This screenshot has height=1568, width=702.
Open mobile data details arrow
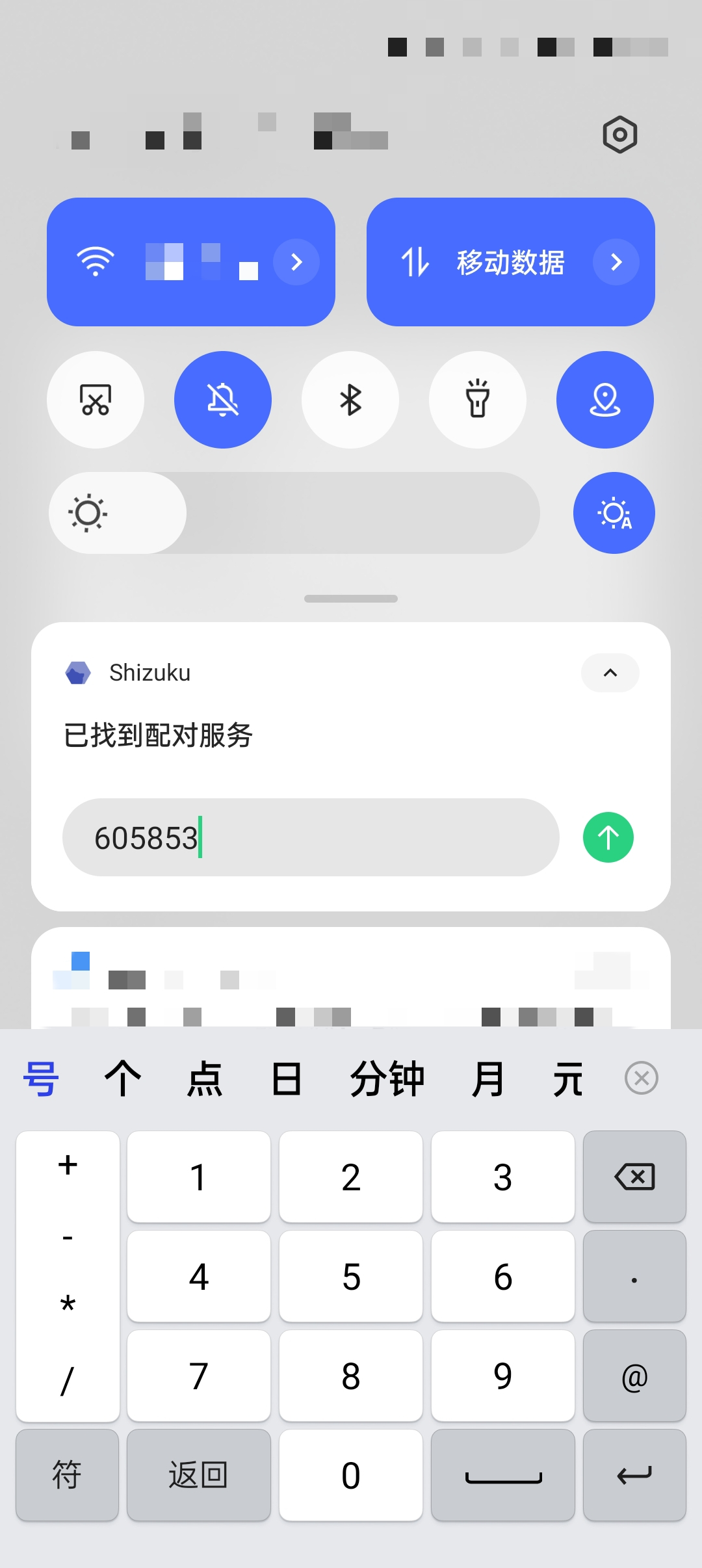615,261
